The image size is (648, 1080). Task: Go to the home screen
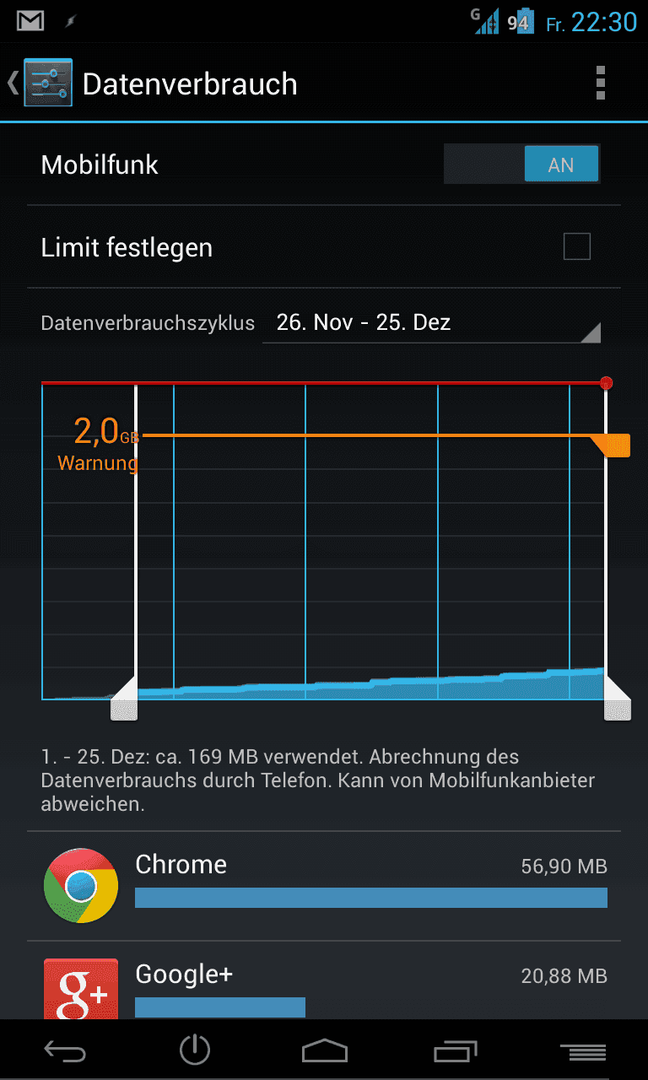324,1051
